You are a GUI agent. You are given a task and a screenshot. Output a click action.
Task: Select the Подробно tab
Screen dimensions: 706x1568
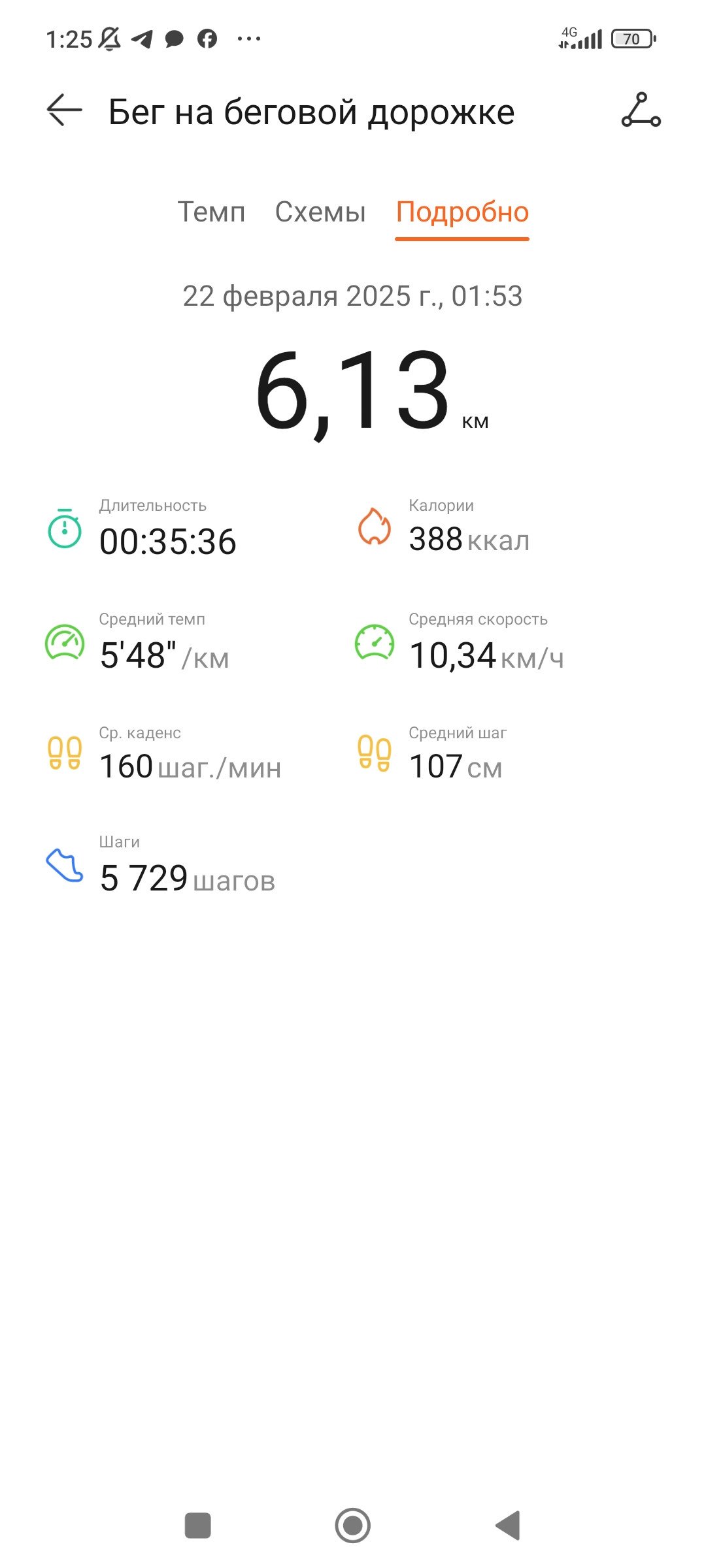point(462,214)
